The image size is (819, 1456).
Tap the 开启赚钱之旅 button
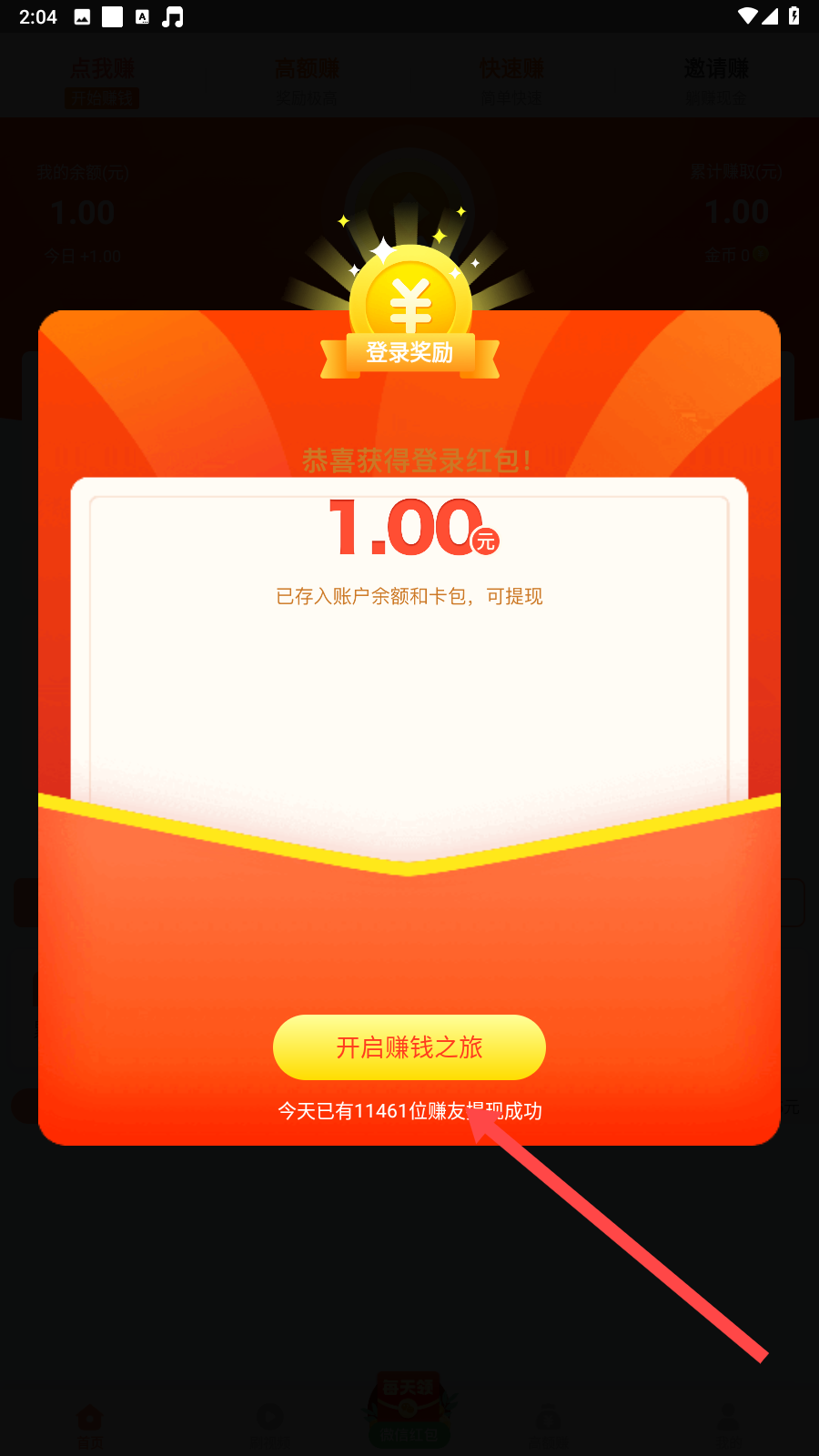(x=409, y=1046)
